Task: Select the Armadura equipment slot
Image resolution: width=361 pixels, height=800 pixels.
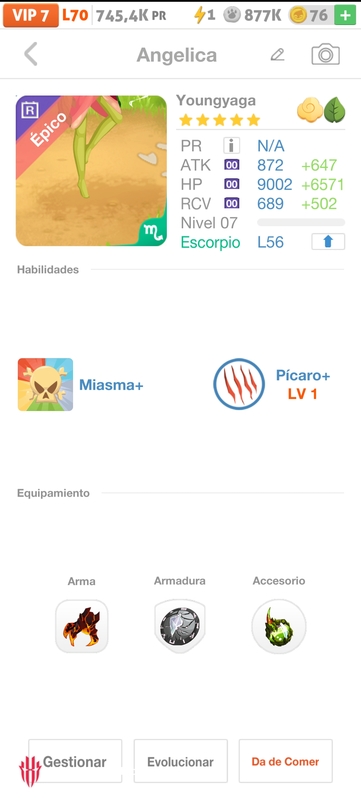Action: pos(179,626)
